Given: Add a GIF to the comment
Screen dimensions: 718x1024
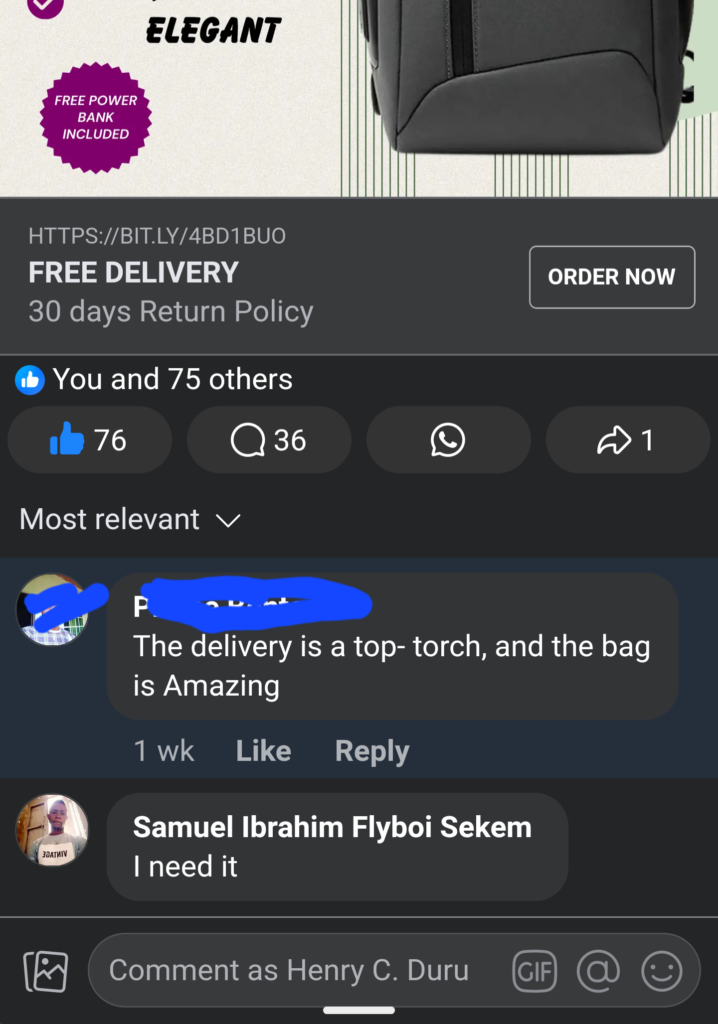Looking at the screenshot, I should point(534,971).
